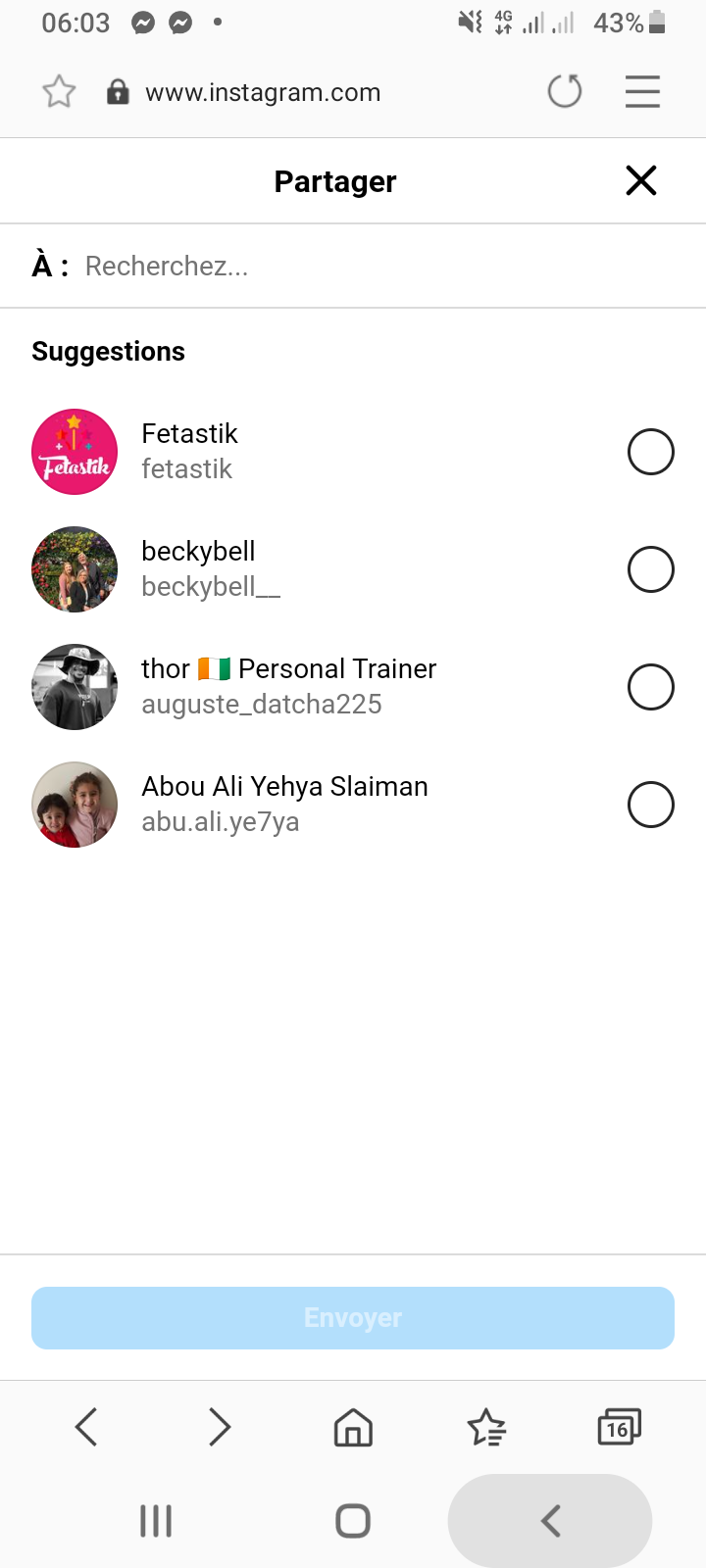Select thor Personal Trainer as recipient

coord(650,687)
